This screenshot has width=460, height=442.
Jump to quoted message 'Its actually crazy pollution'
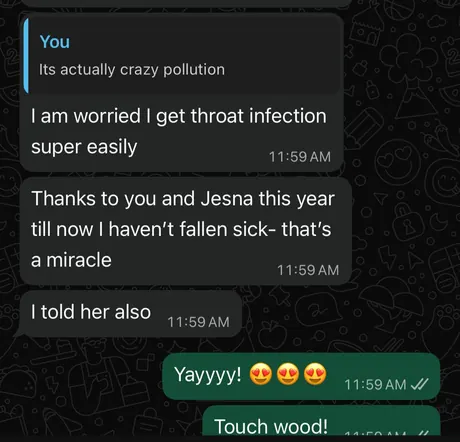(182, 55)
